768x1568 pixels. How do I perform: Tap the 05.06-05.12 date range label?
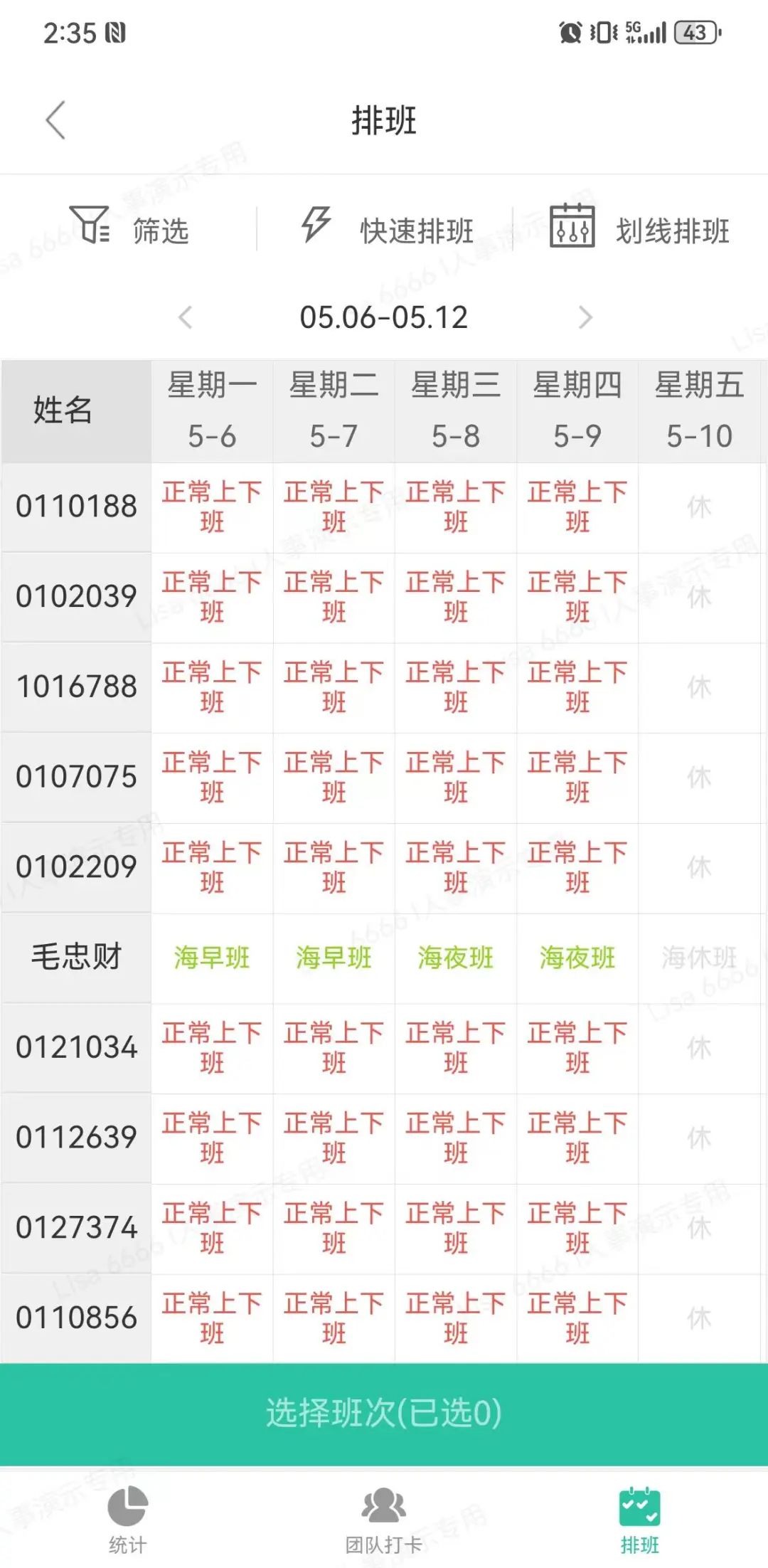click(x=384, y=318)
